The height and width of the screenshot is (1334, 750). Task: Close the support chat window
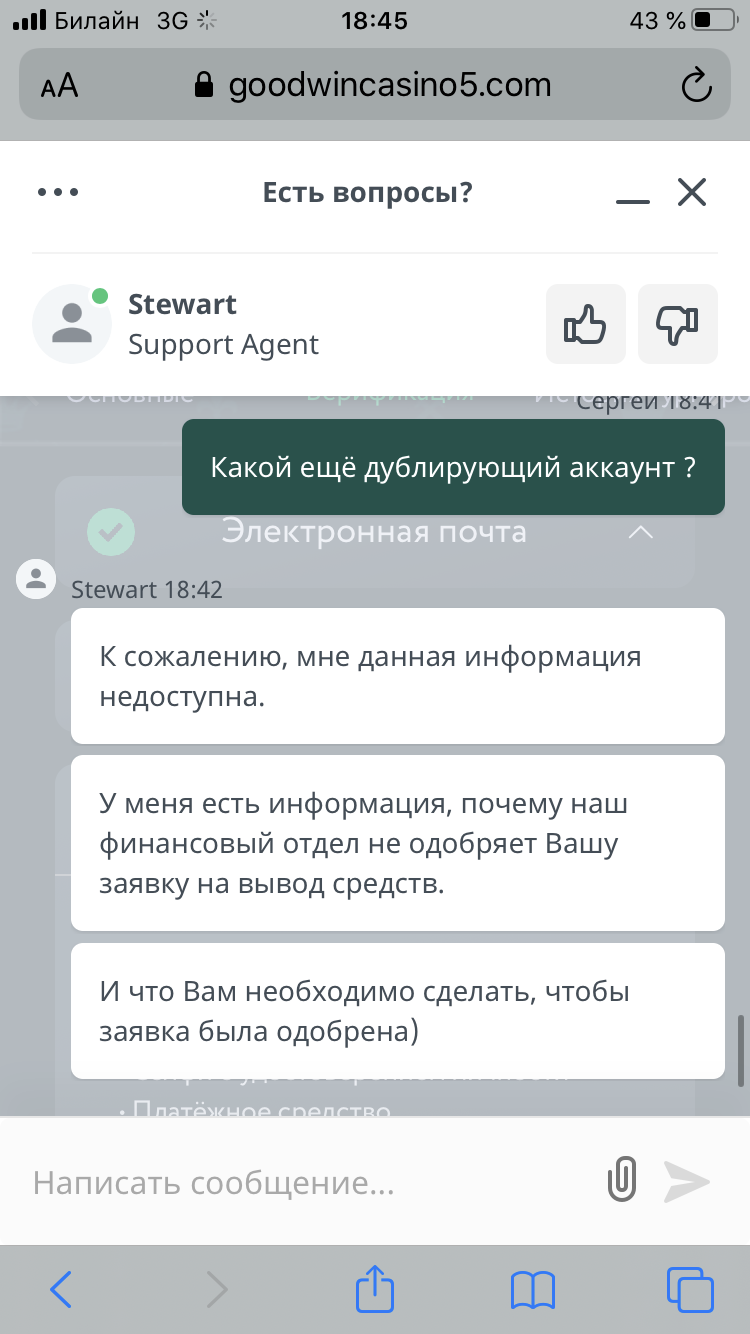tap(692, 192)
